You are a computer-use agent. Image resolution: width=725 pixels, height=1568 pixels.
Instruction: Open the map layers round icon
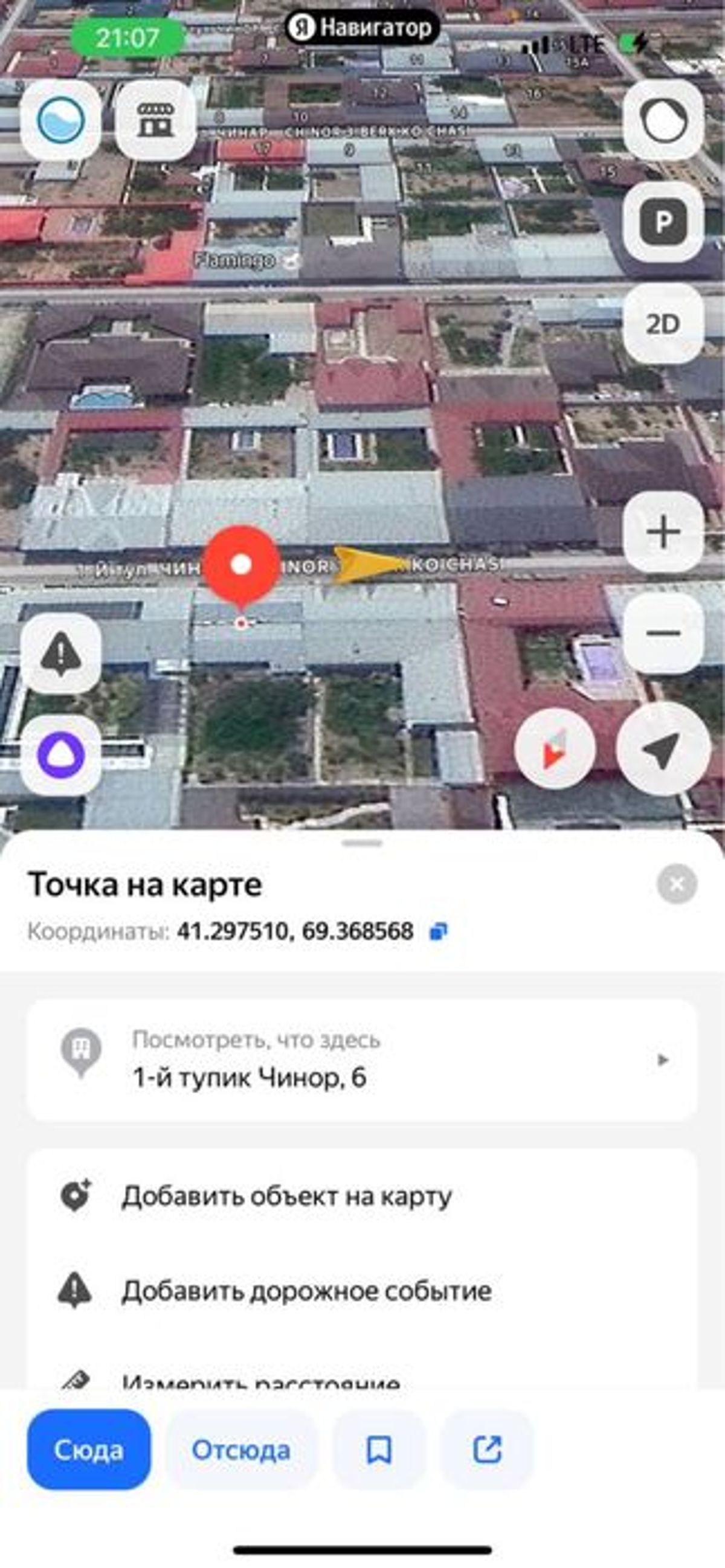(663, 120)
